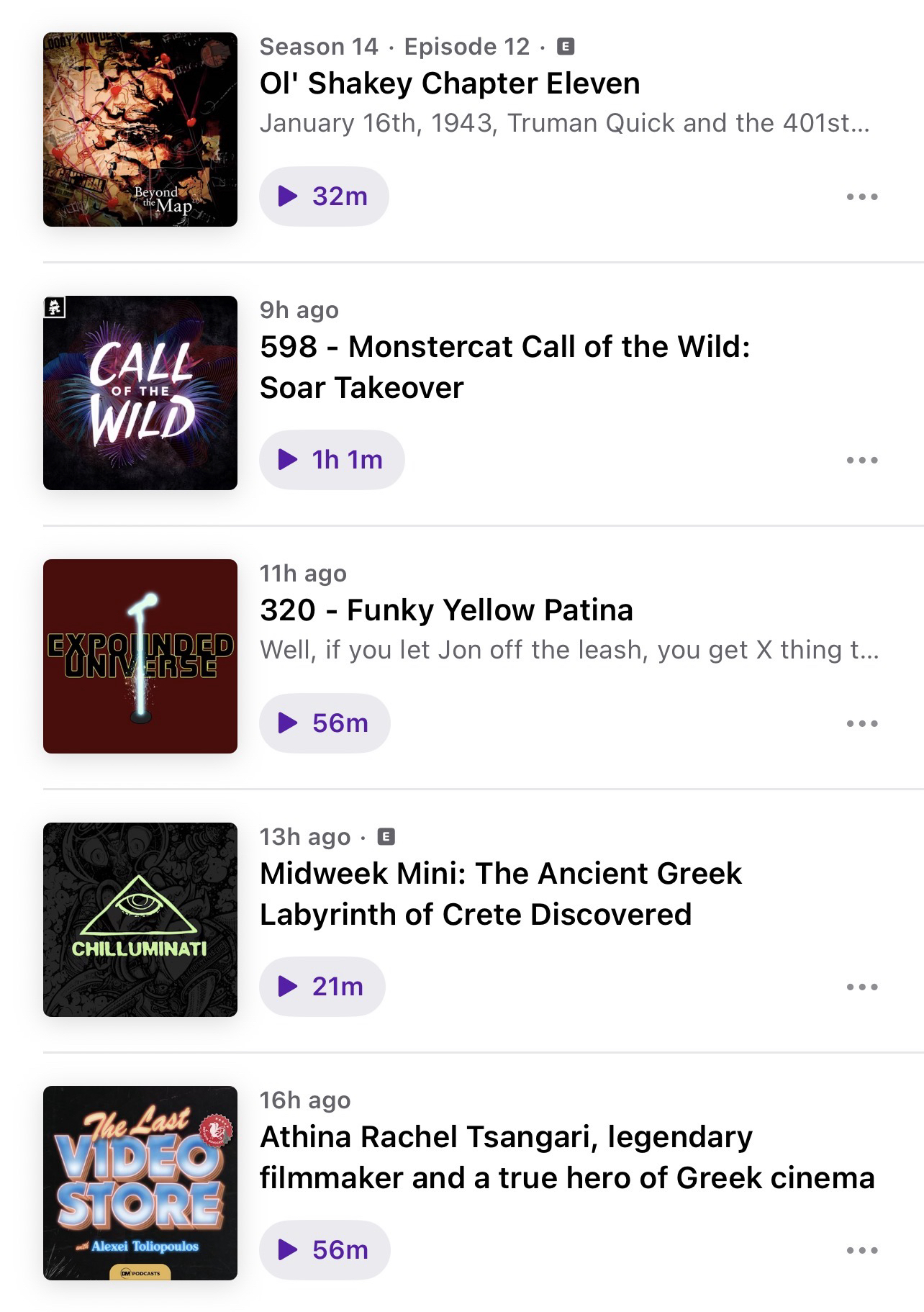Open more options for the Midweek Mini episode
Viewport: 924px width, 1312px height.
(x=862, y=987)
